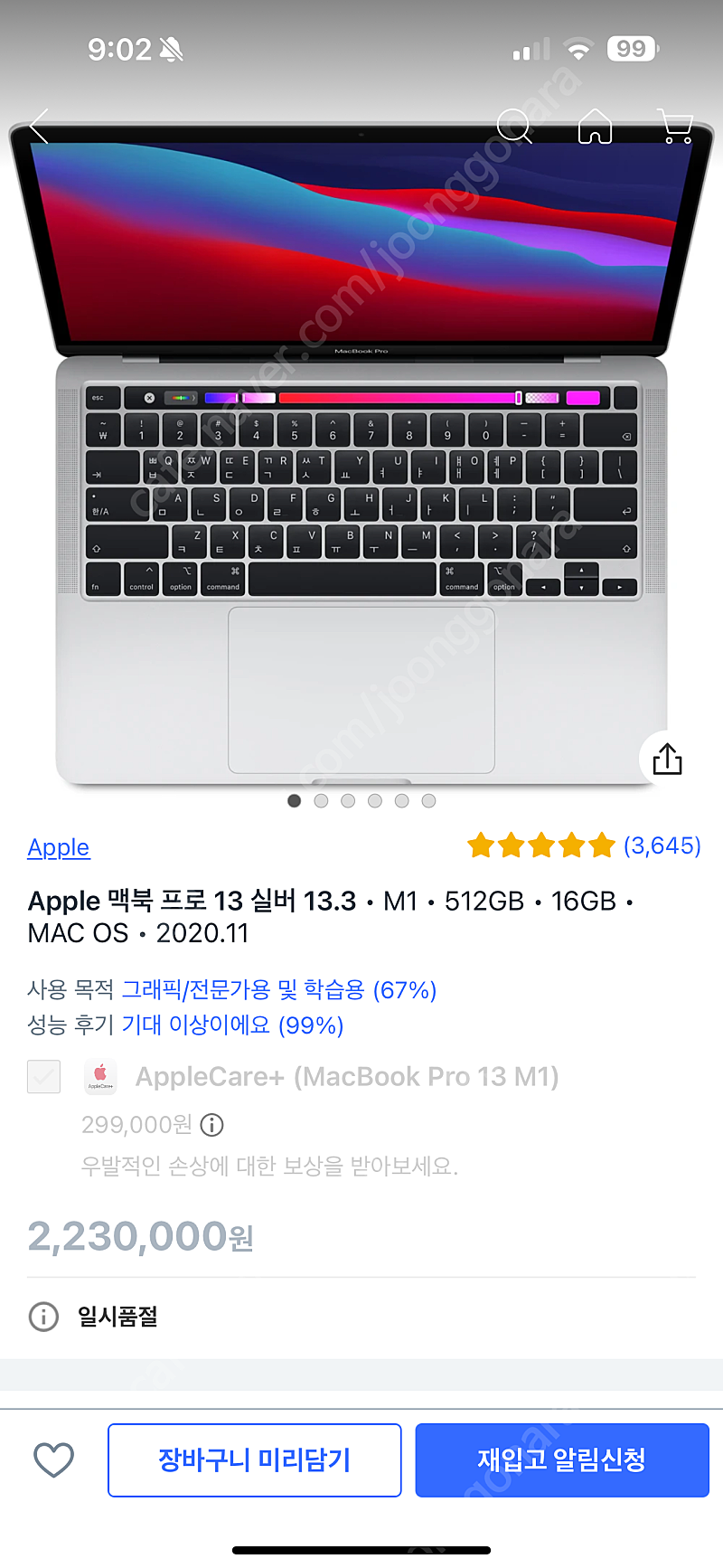Open search from the magnifier icon
Image resolution: width=723 pixels, height=1568 pixels.
click(515, 126)
